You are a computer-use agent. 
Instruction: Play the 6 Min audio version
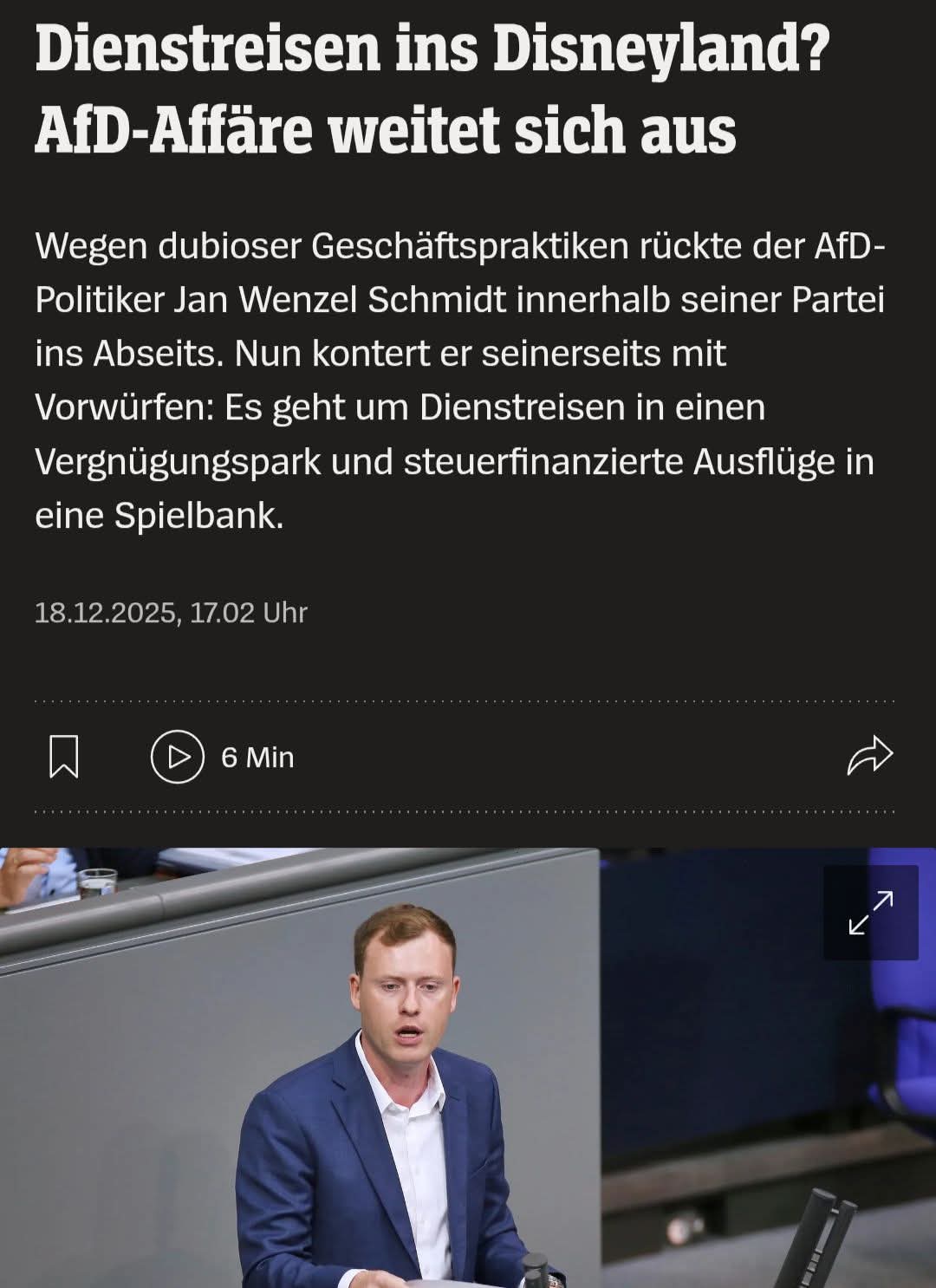click(178, 757)
